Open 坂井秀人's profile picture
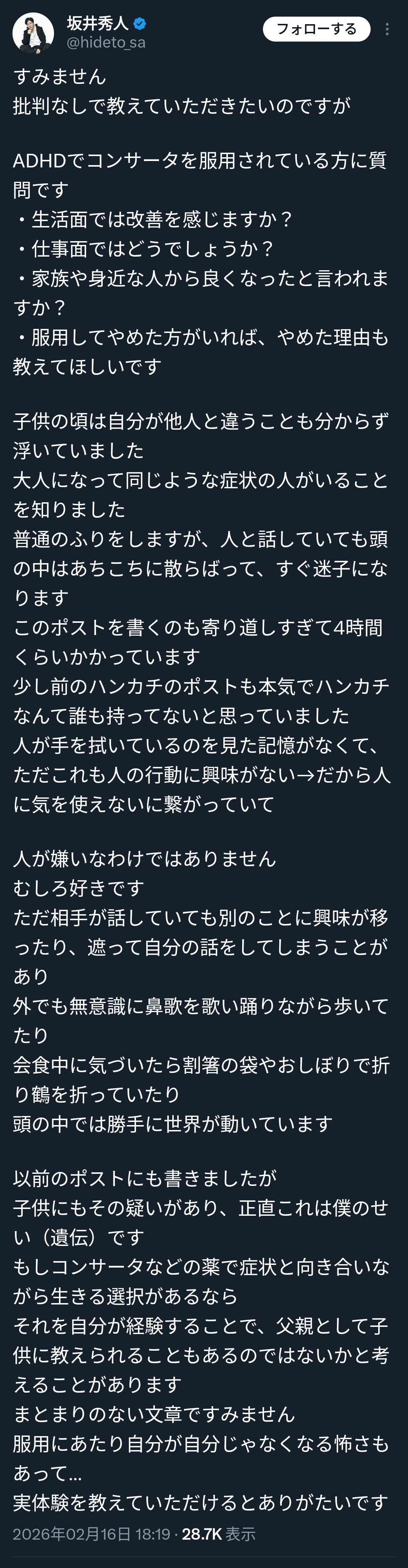The image size is (408, 1568). (x=34, y=33)
